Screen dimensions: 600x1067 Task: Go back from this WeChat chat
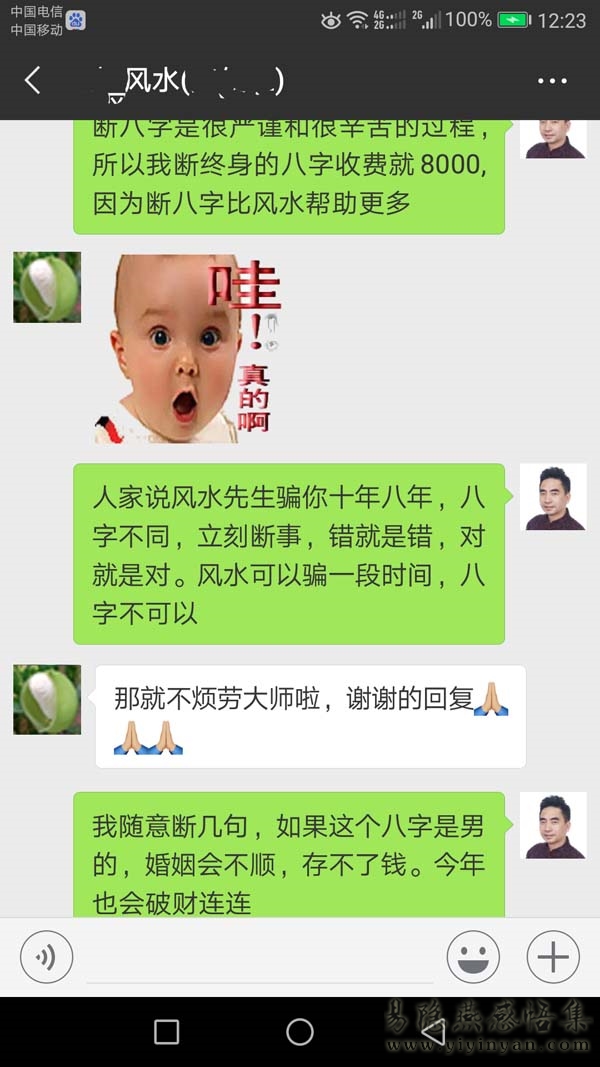[33, 81]
